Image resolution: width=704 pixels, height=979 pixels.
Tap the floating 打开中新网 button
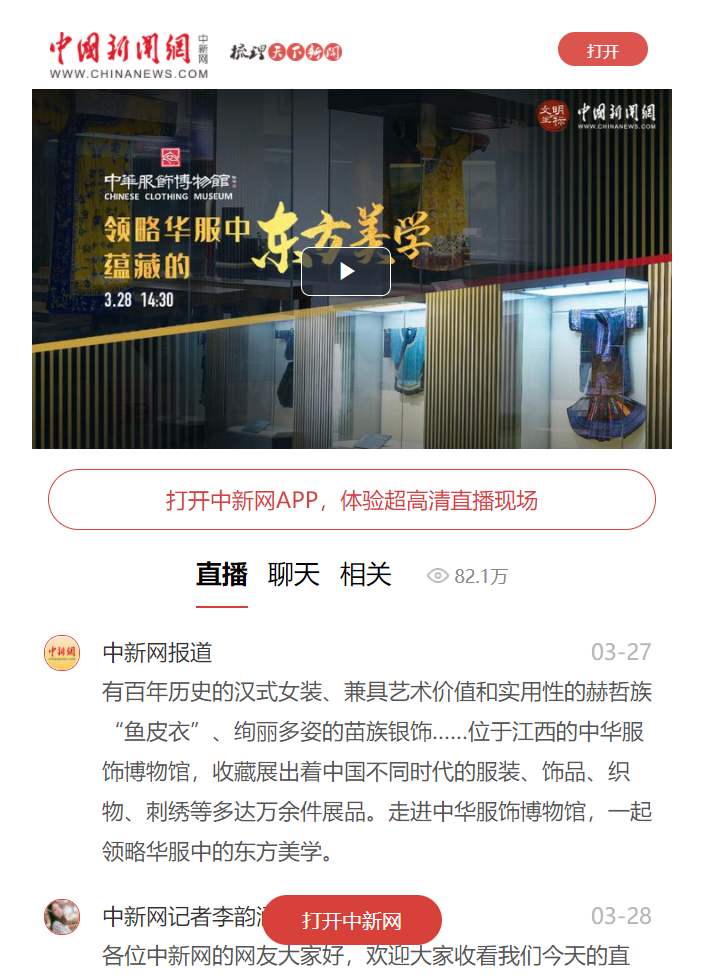(x=352, y=920)
